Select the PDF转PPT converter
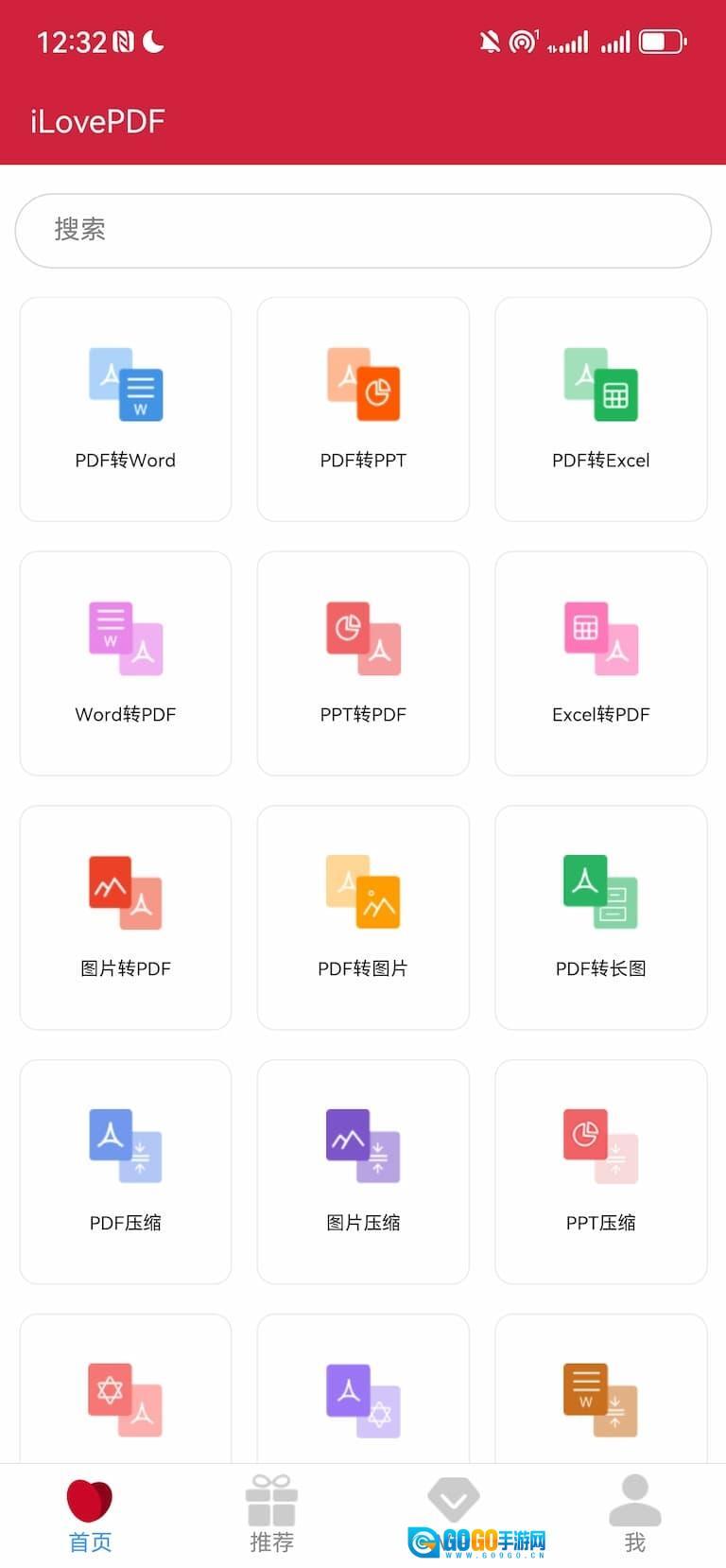 pos(363,409)
